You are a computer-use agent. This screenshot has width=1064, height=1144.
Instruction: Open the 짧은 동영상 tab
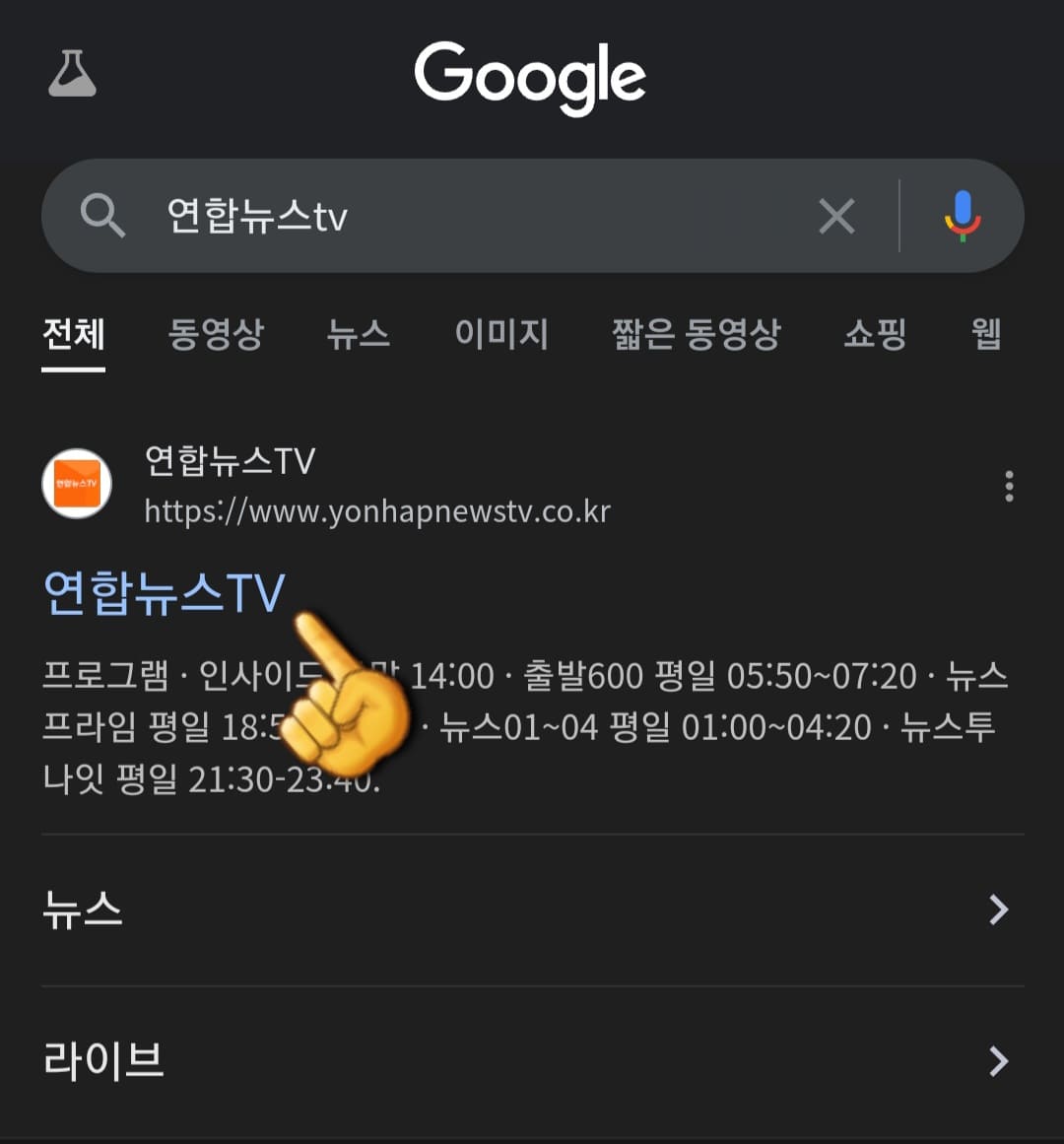[x=695, y=336]
